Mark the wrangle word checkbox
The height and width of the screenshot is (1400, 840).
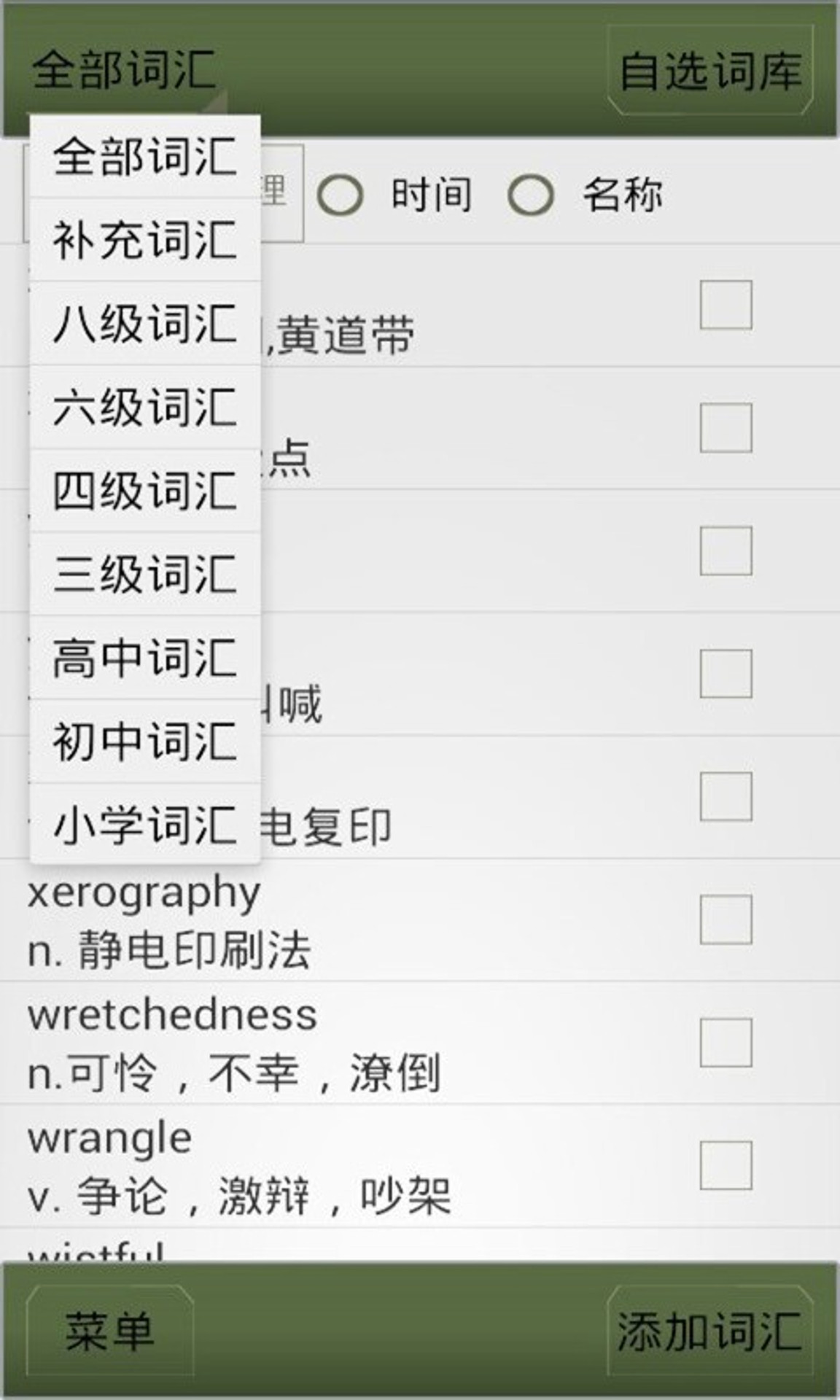click(726, 1165)
